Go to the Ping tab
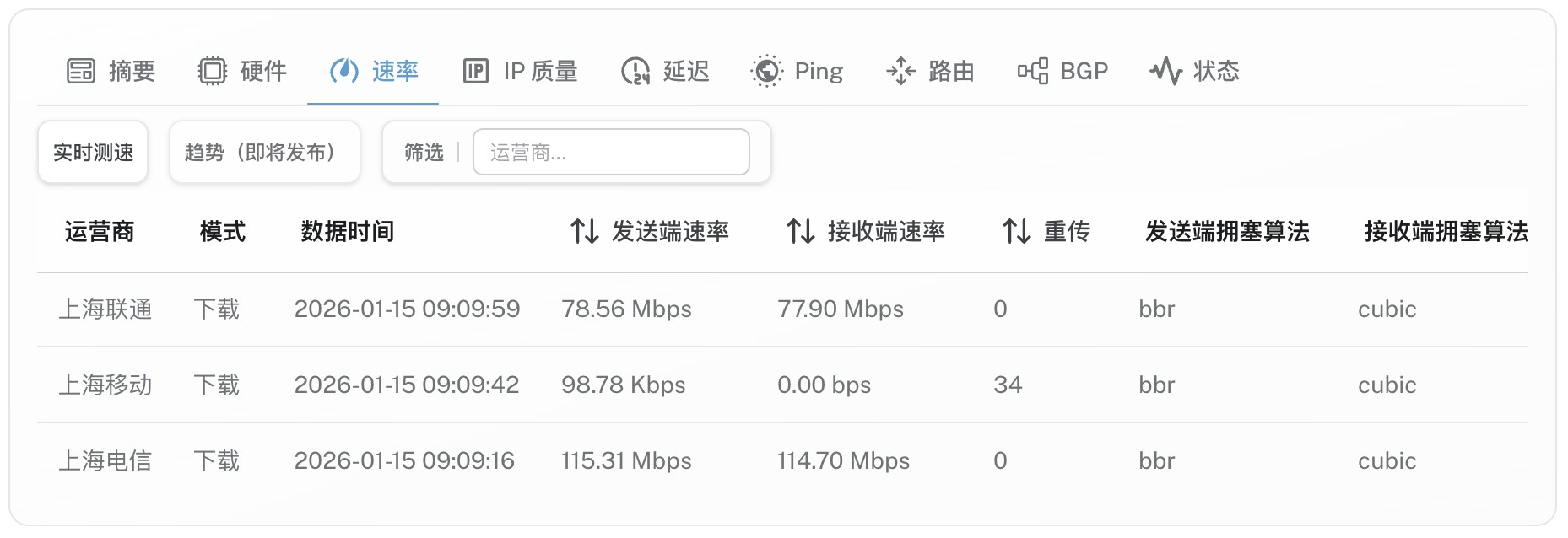The width and height of the screenshot is (1568, 538). coord(798,71)
